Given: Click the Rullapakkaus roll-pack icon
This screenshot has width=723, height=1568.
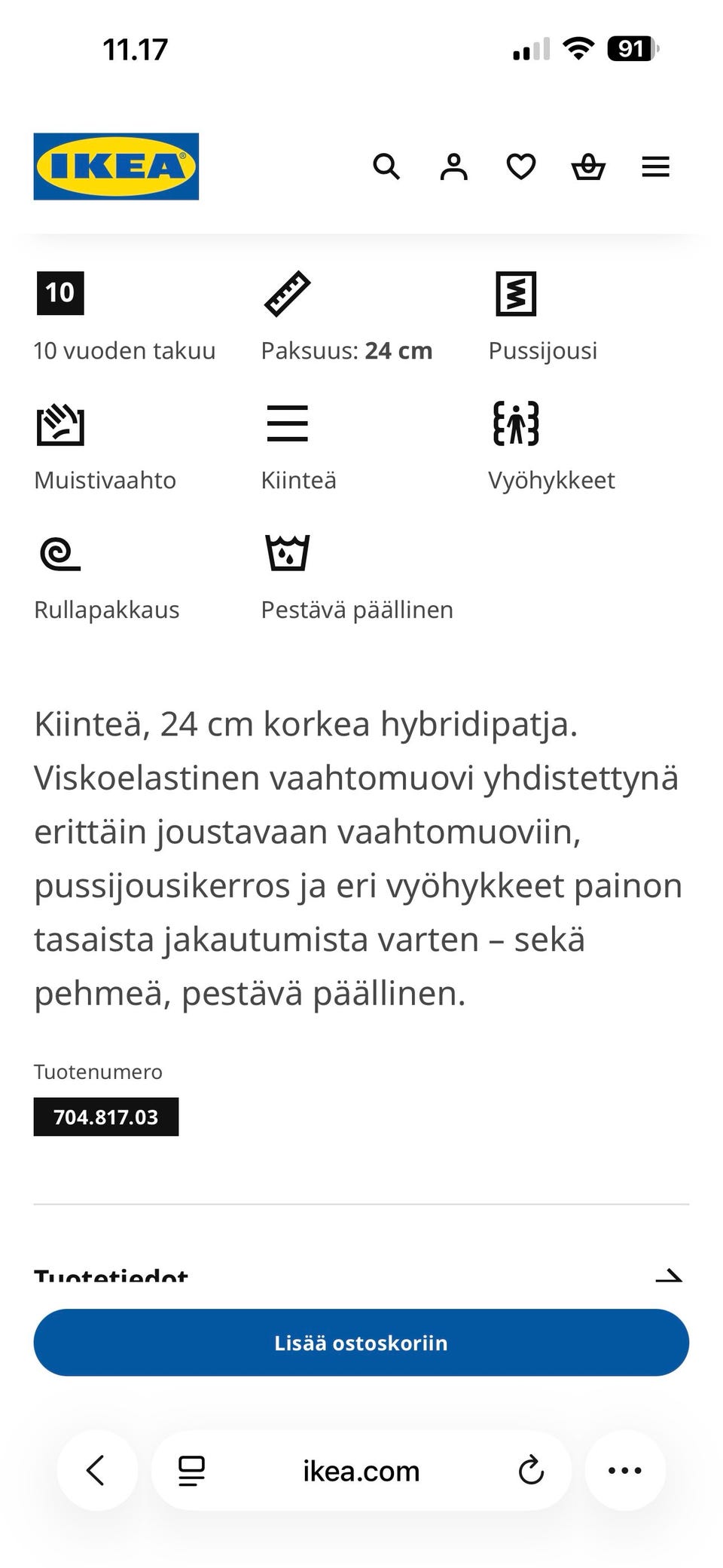Looking at the screenshot, I should click(60, 553).
